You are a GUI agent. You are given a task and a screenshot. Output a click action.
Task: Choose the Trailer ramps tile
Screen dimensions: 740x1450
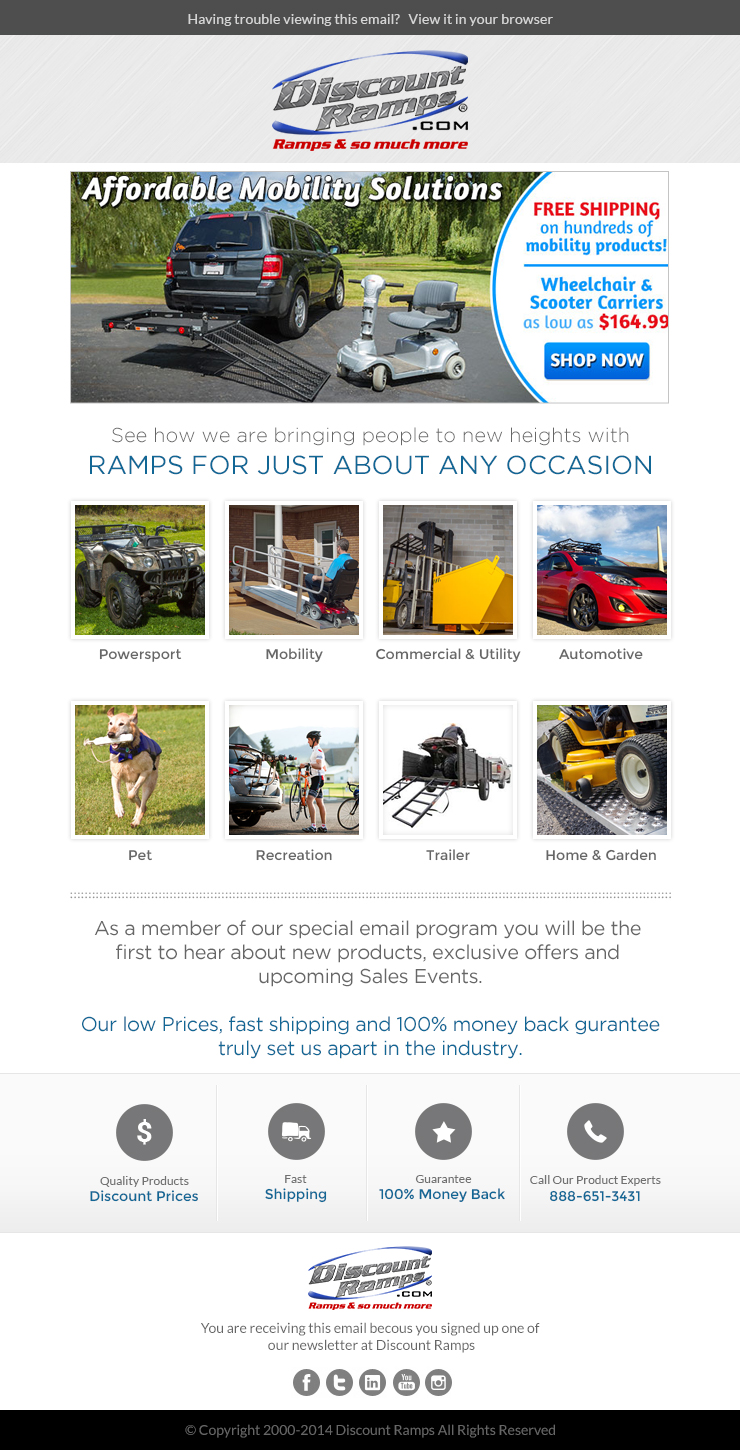pyautogui.click(x=448, y=770)
